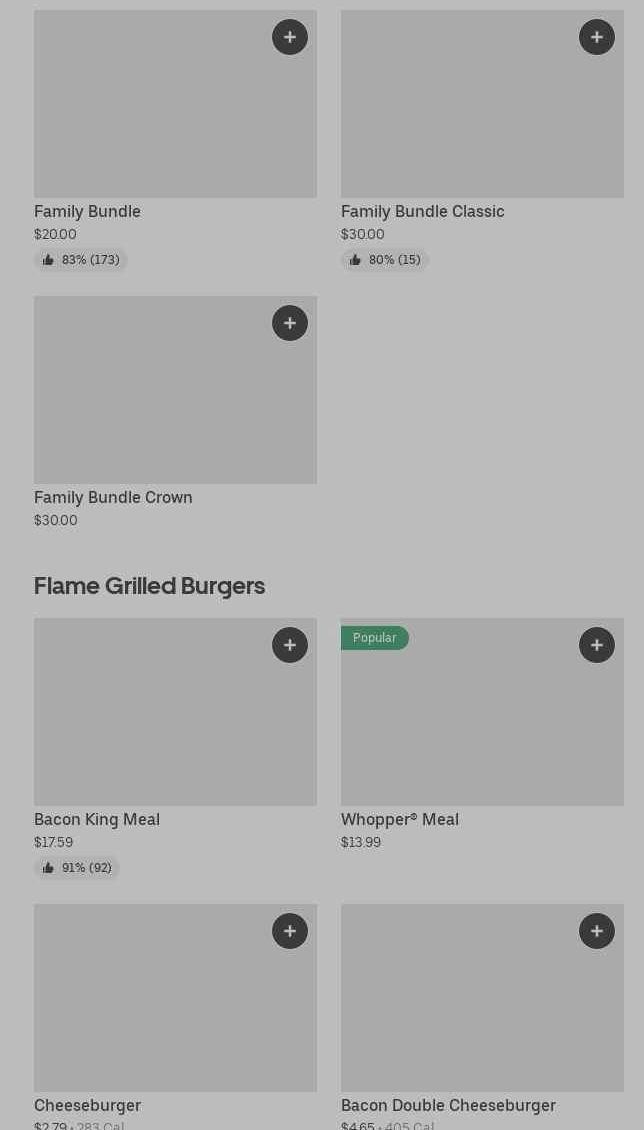Add Family Bundle Crown to cart
This screenshot has height=1130, width=644.
tap(290, 323)
